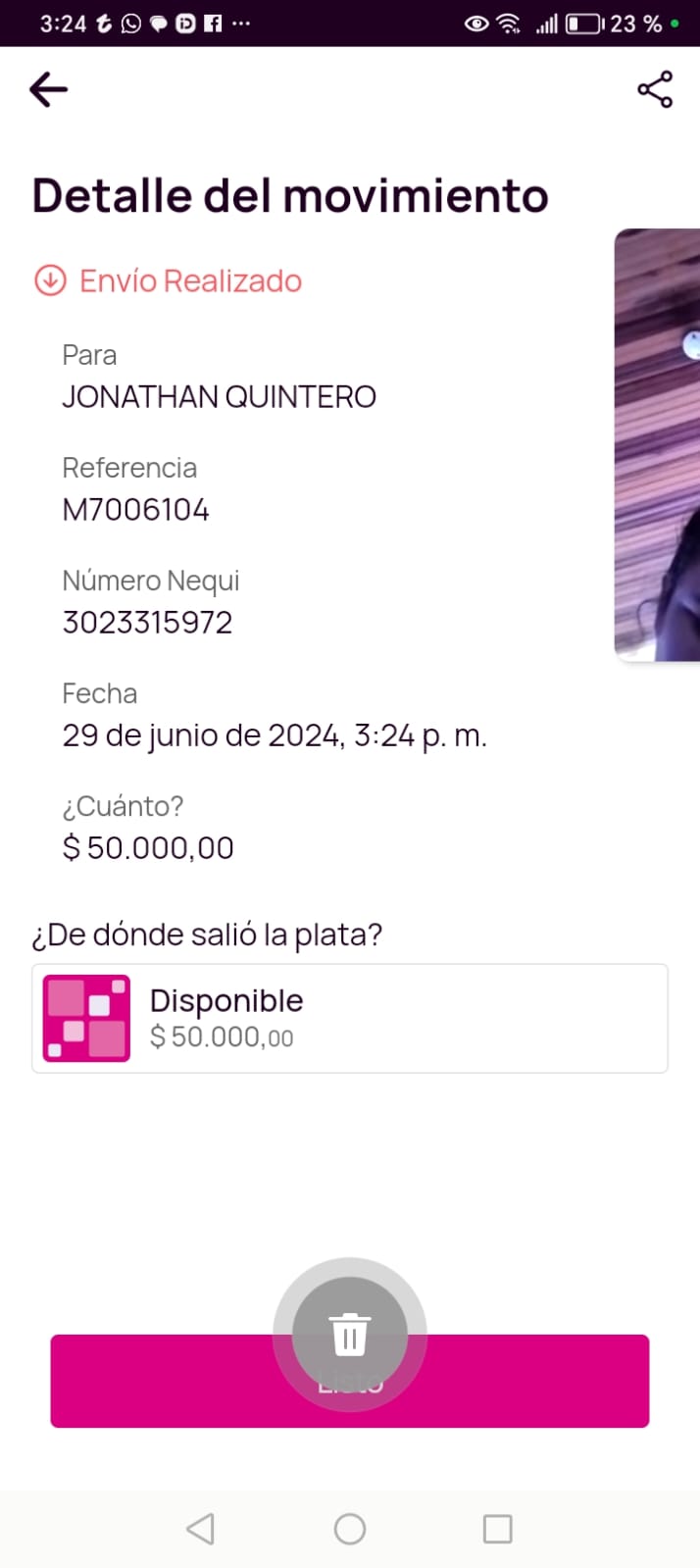
Task: Go back using the top arrow
Action: 48,90
